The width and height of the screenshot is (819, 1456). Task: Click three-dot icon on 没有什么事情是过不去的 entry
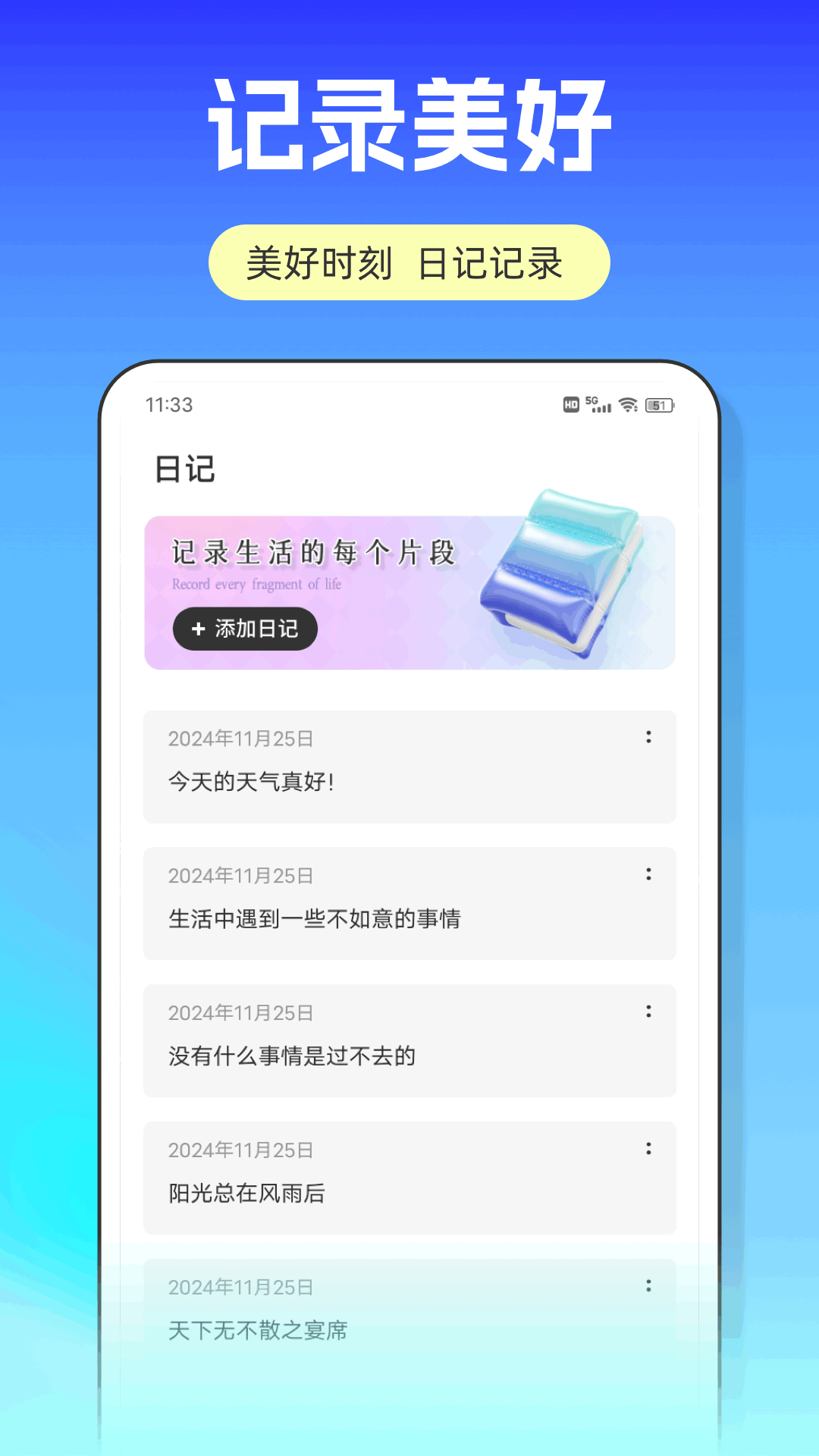click(648, 1011)
